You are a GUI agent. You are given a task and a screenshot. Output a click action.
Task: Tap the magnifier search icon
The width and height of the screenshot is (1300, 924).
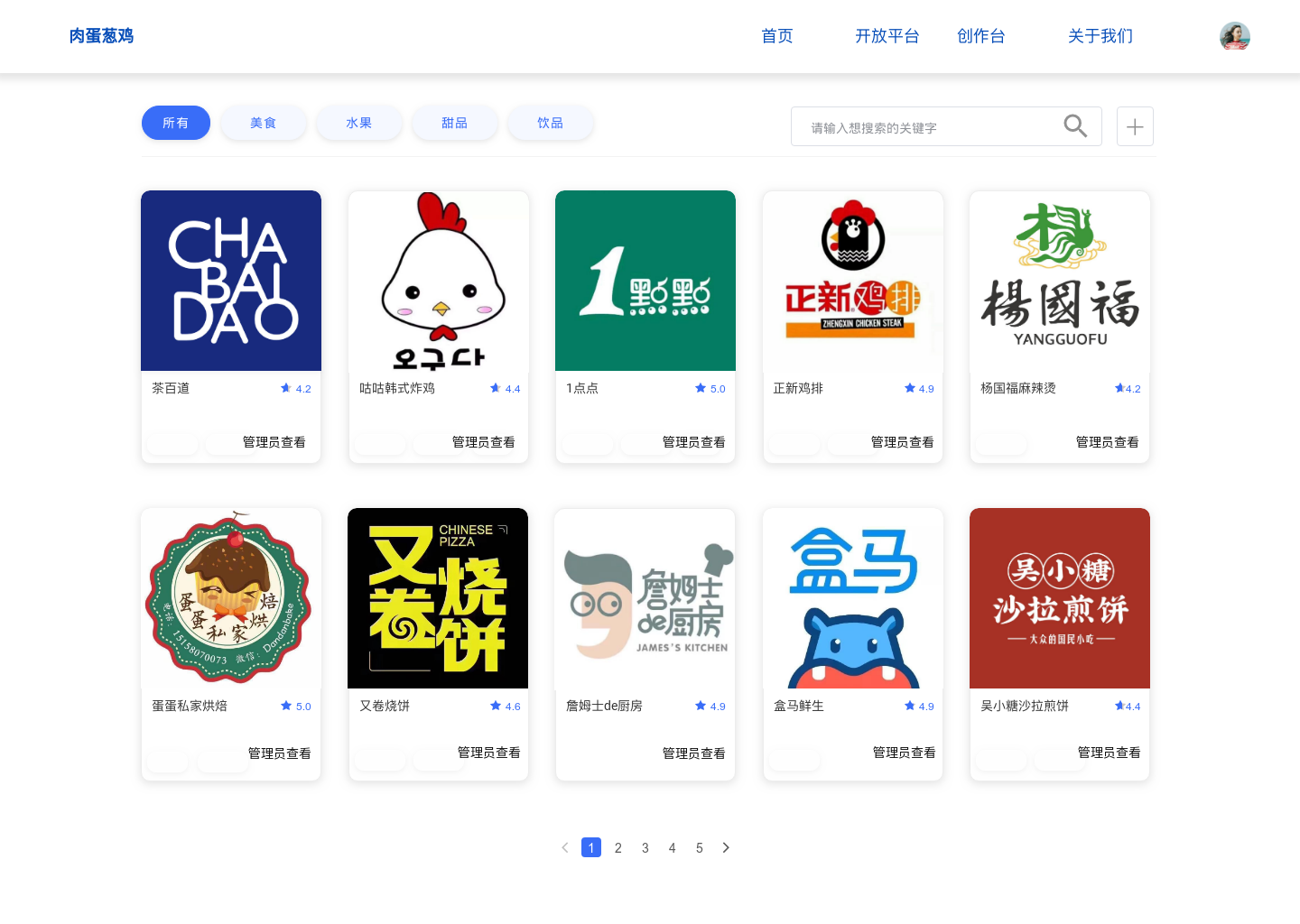pos(1075,126)
